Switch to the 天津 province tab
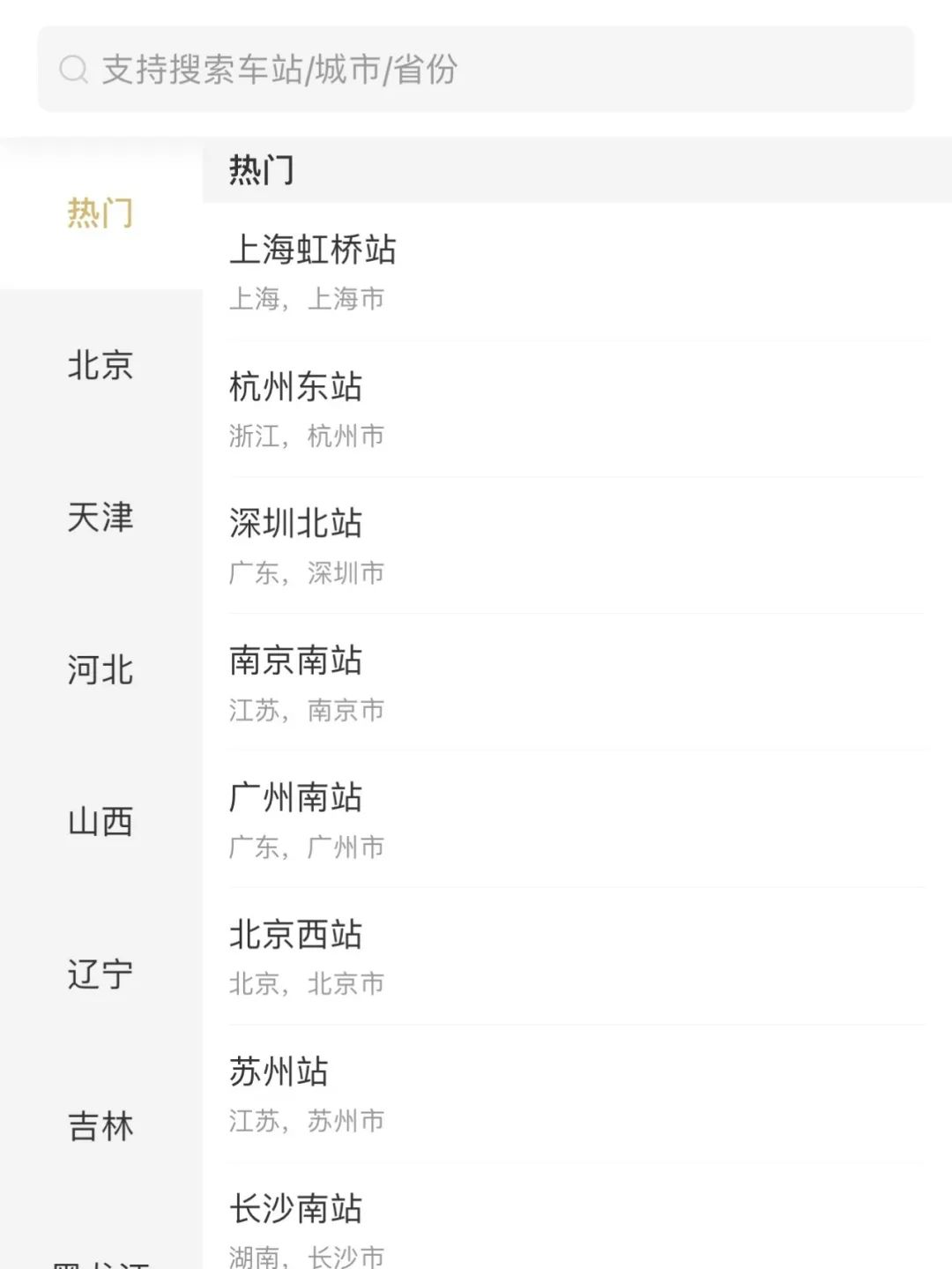The height and width of the screenshot is (1269, 952). (100, 518)
